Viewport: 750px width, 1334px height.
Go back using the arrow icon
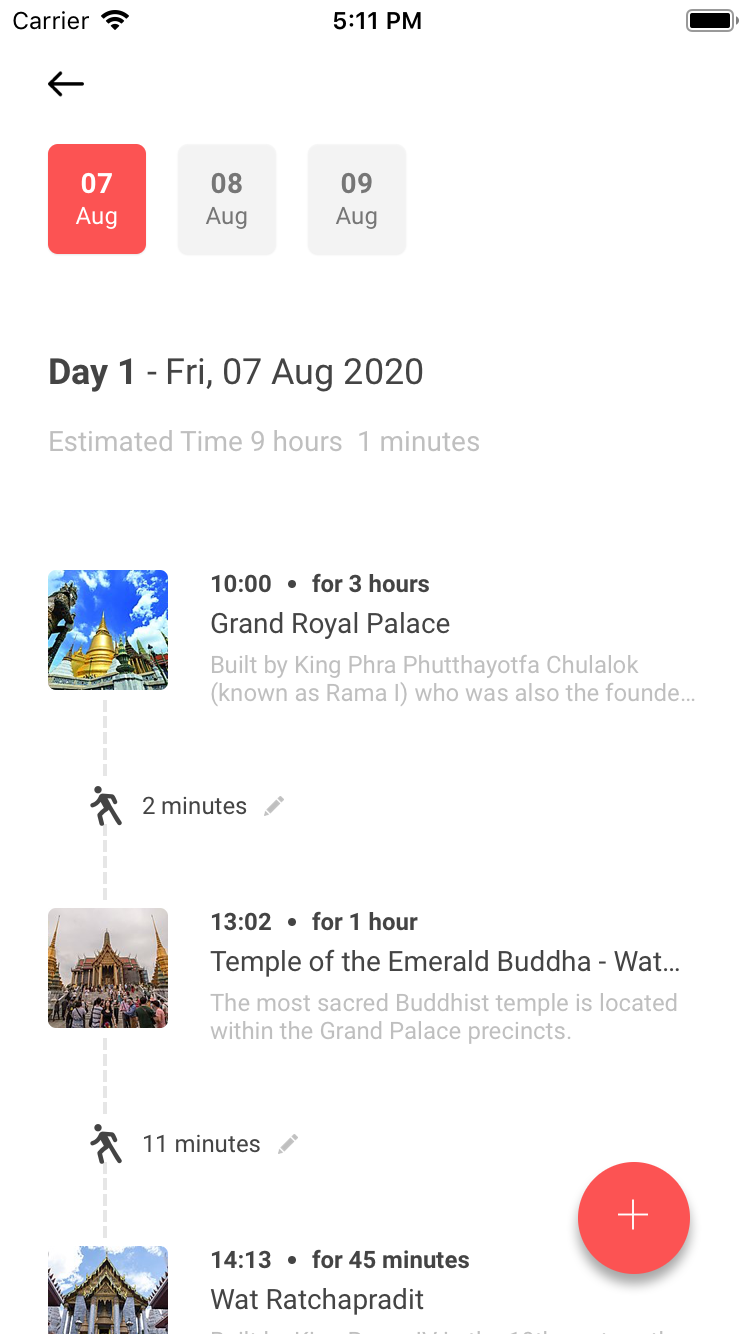(x=66, y=84)
